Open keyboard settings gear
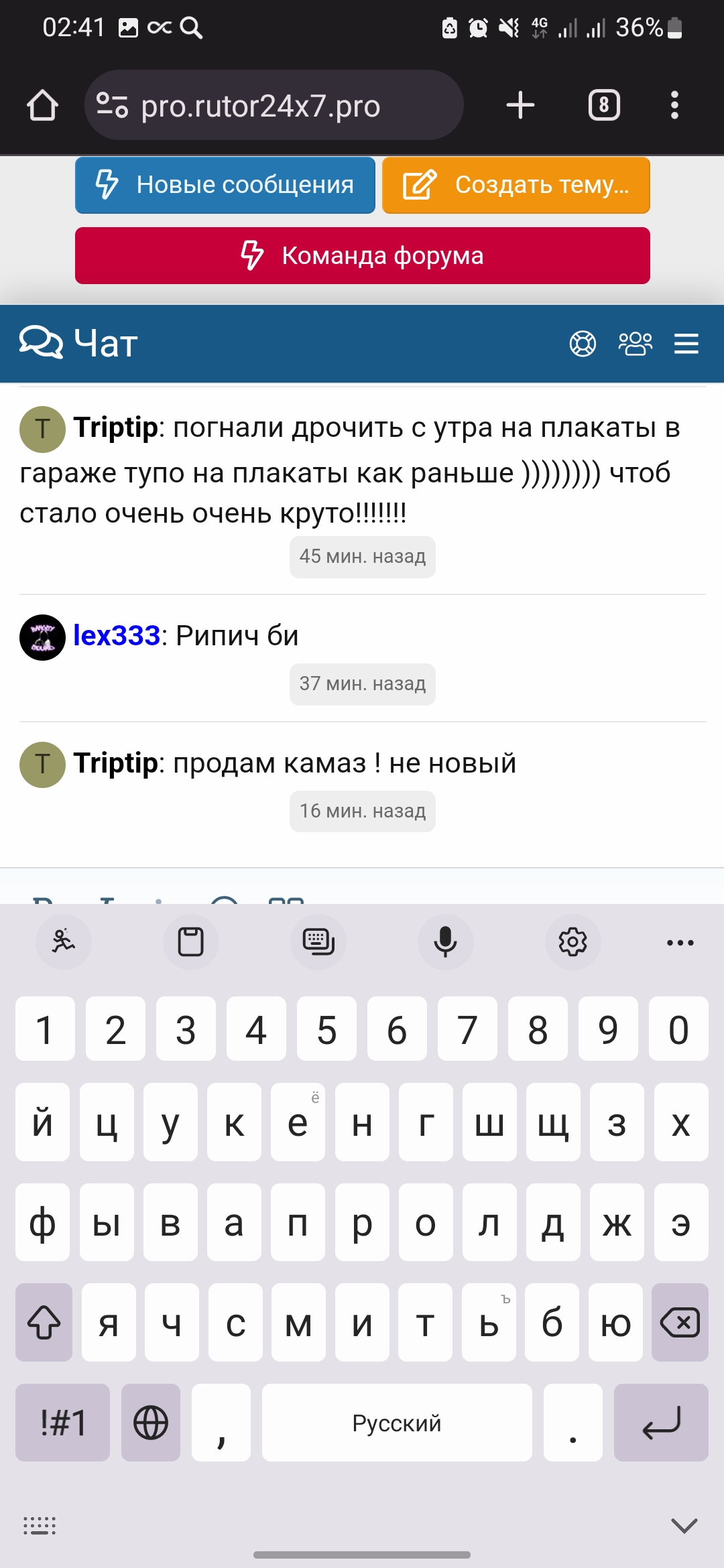Screen dimensions: 724x1568 click(572, 942)
